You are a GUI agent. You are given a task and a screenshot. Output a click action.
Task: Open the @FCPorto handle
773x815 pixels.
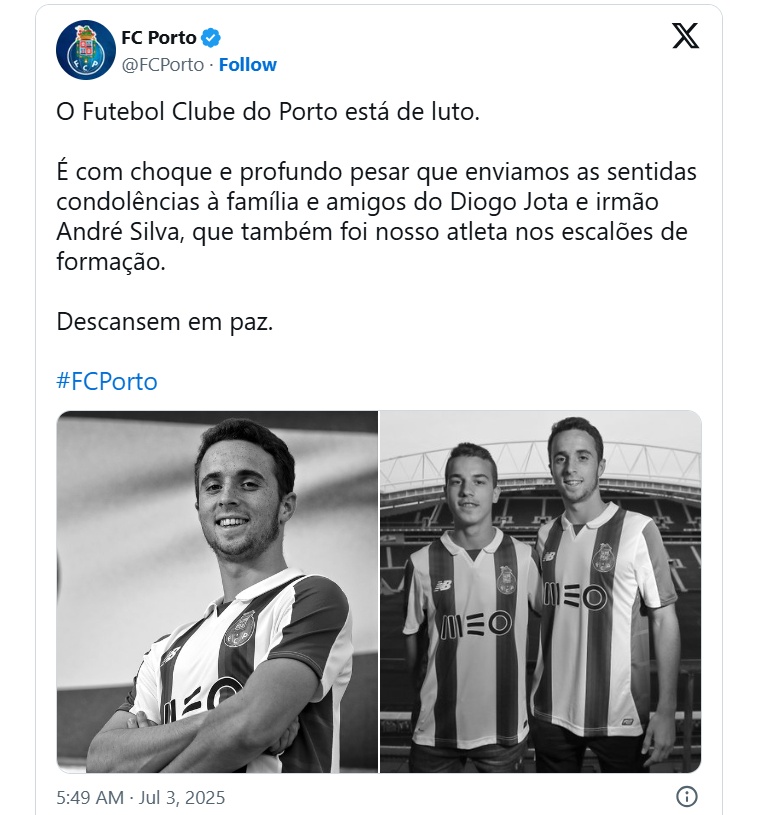pos(162,64)
